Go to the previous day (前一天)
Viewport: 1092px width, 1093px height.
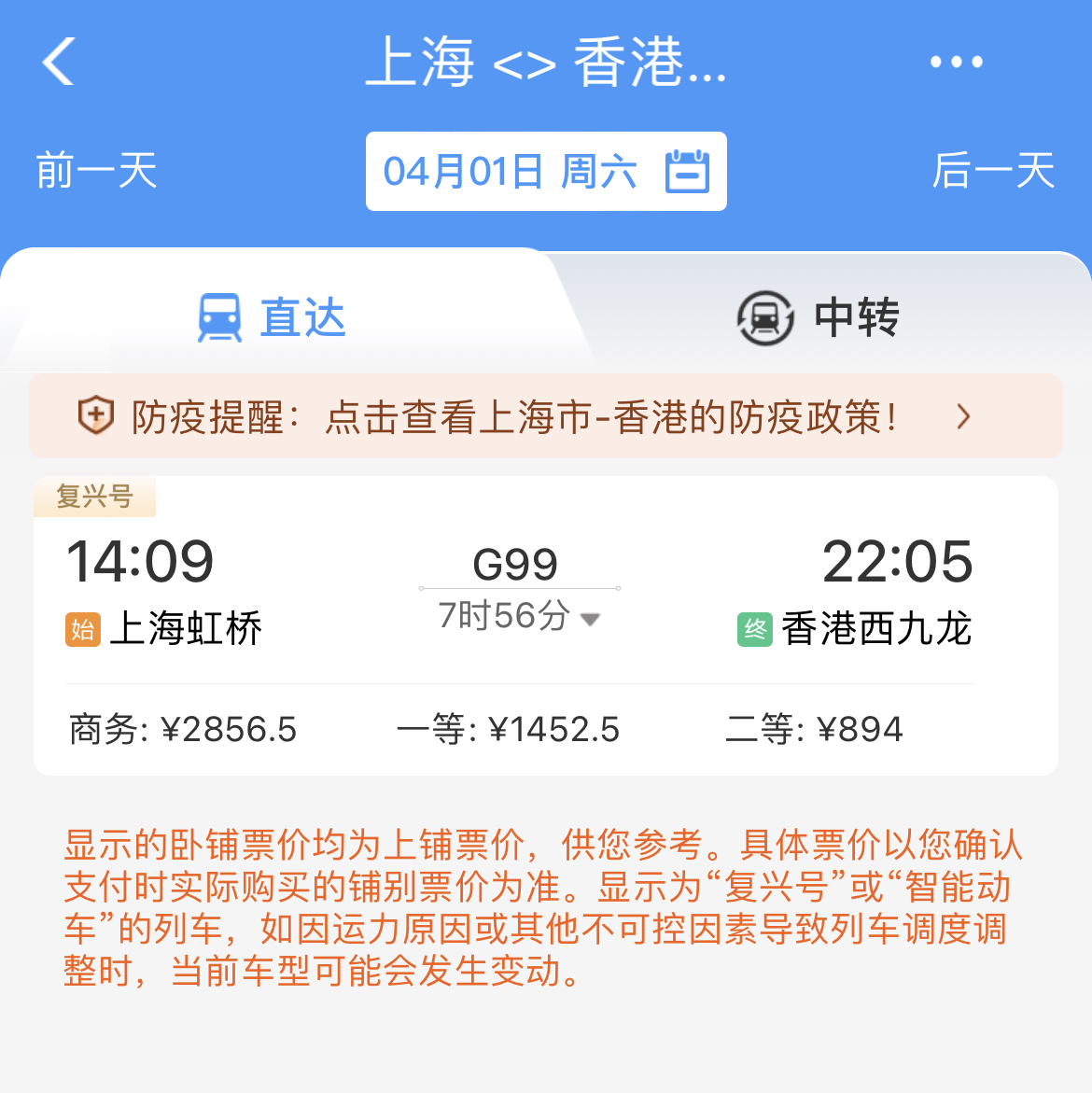tap(96, 172)
